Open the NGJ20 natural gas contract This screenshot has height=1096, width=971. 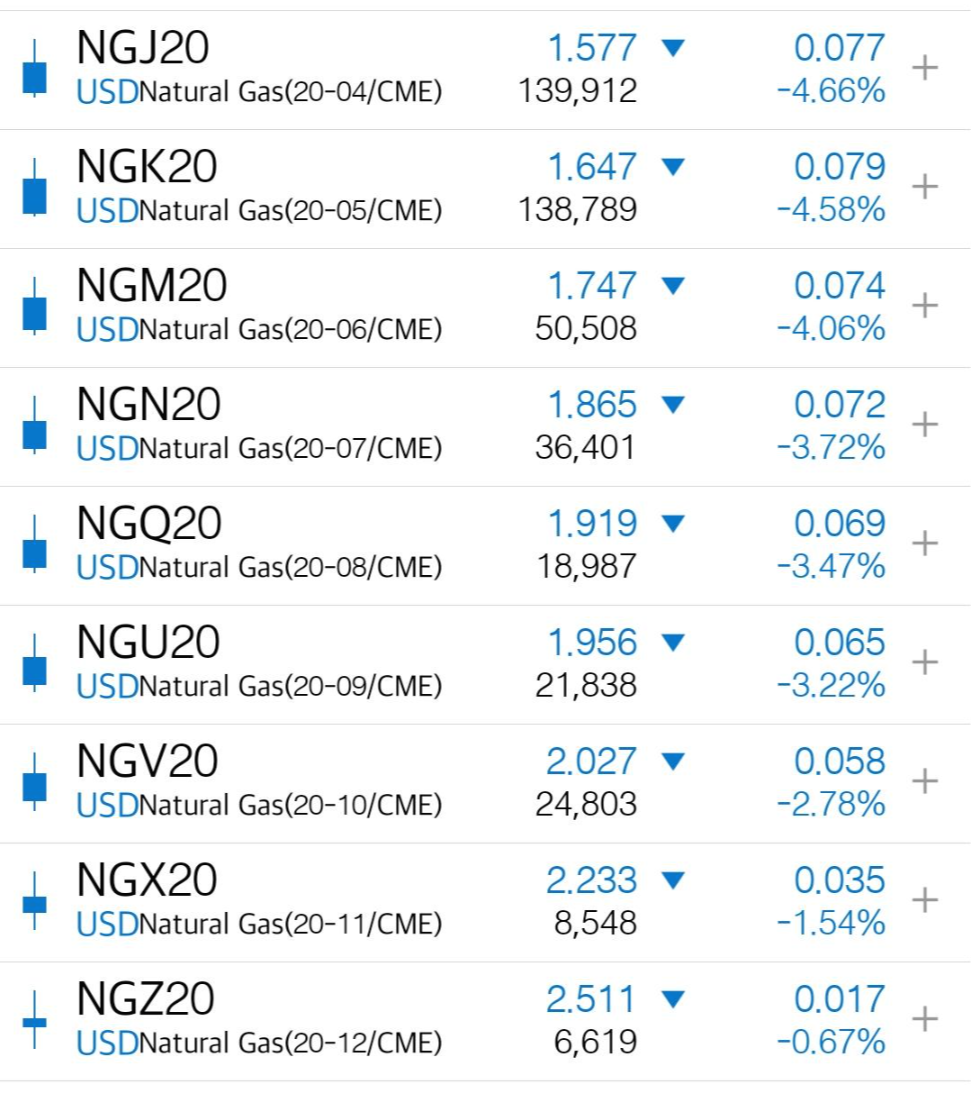pyautogui.click(x=143, y=48)
